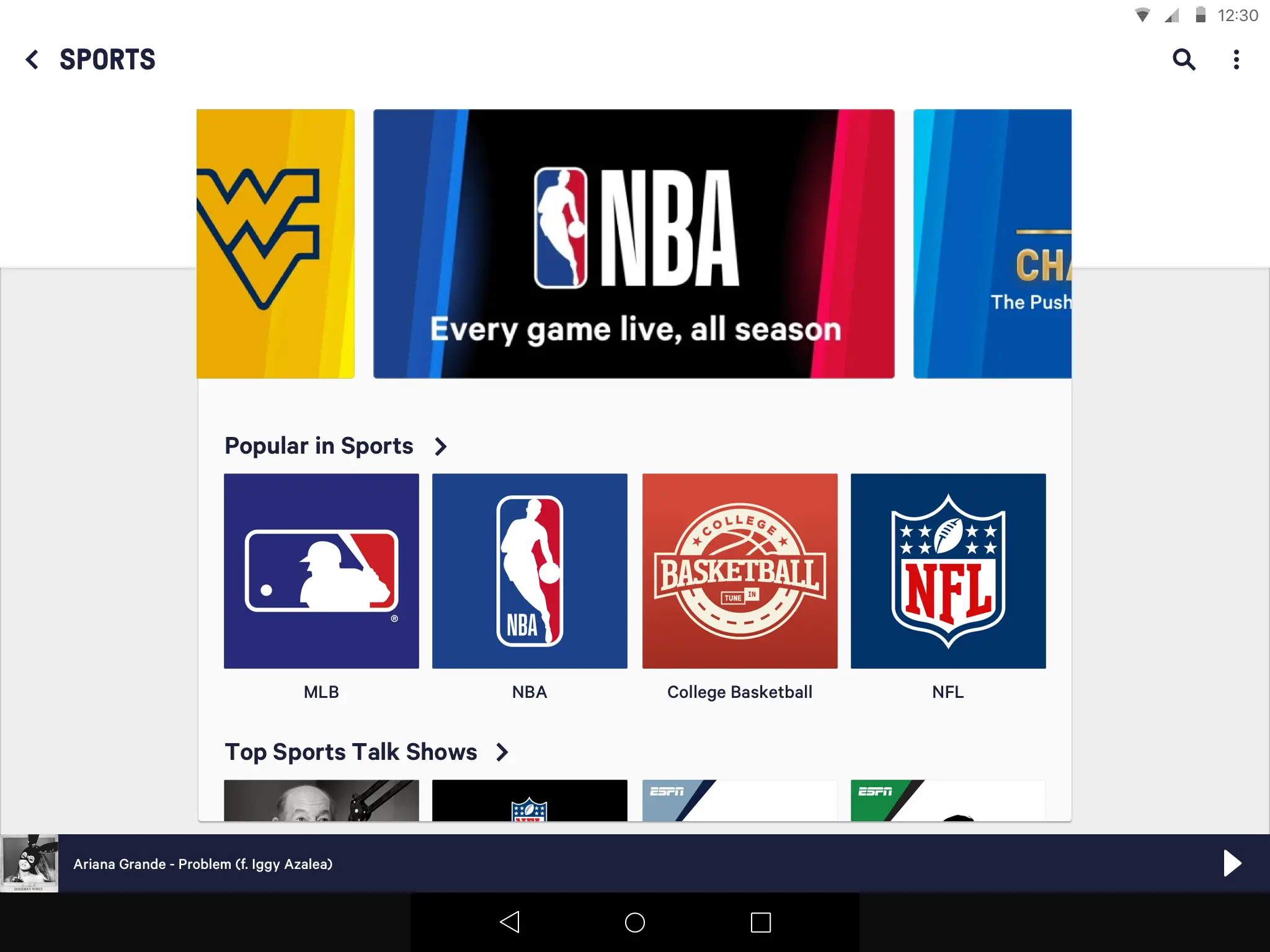Image resolution: width=1270 pixels, height=952 pixels.
Task: Open the NBA tile in Popular in Sports
Action: [530, 571]
